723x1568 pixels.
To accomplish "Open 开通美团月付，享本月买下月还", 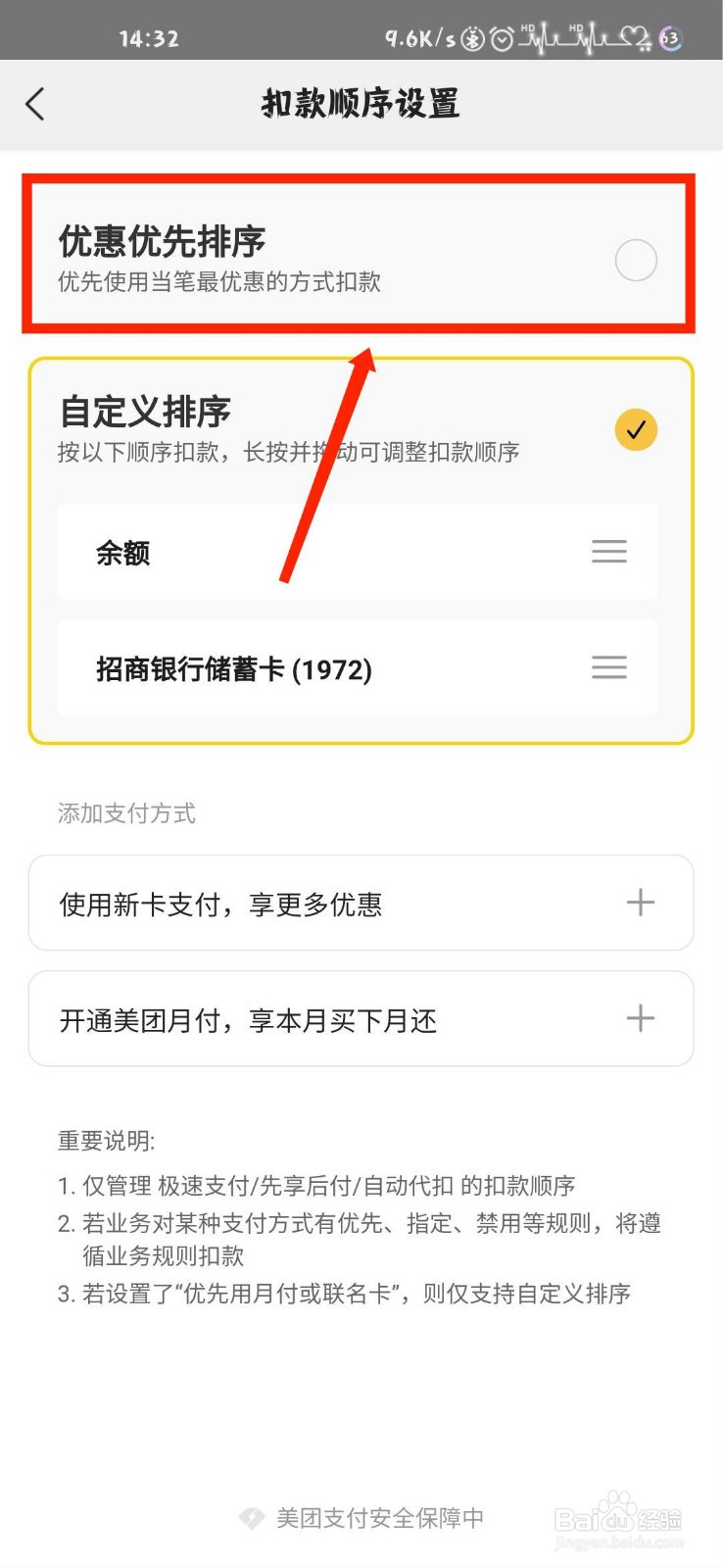I will pyautogui.click(x=361, y=1018).
